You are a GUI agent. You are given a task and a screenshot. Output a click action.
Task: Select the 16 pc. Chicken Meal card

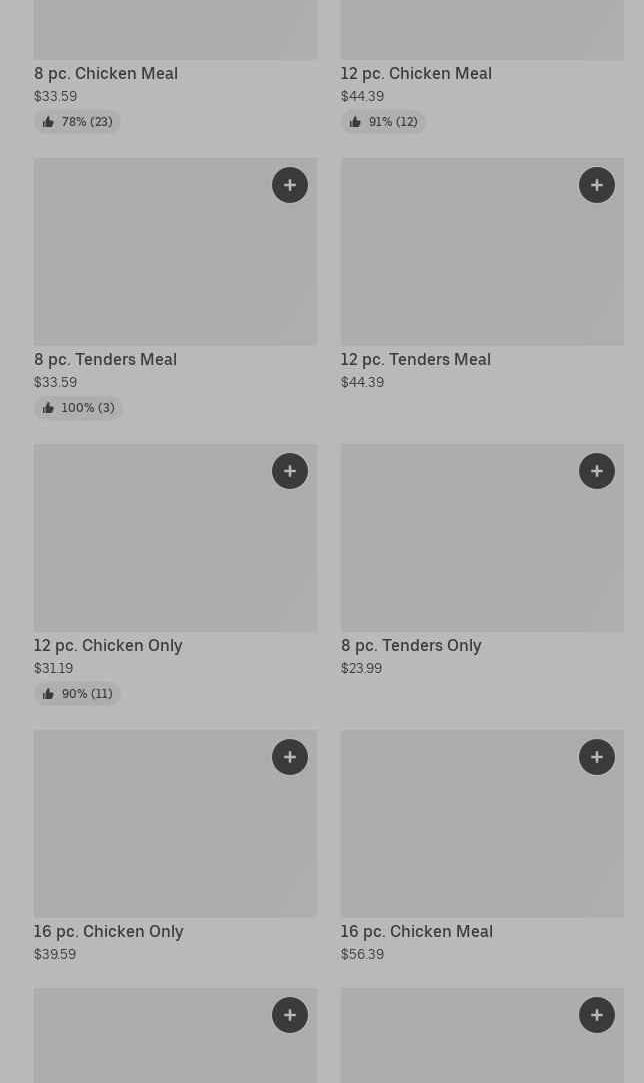point(482,847)
